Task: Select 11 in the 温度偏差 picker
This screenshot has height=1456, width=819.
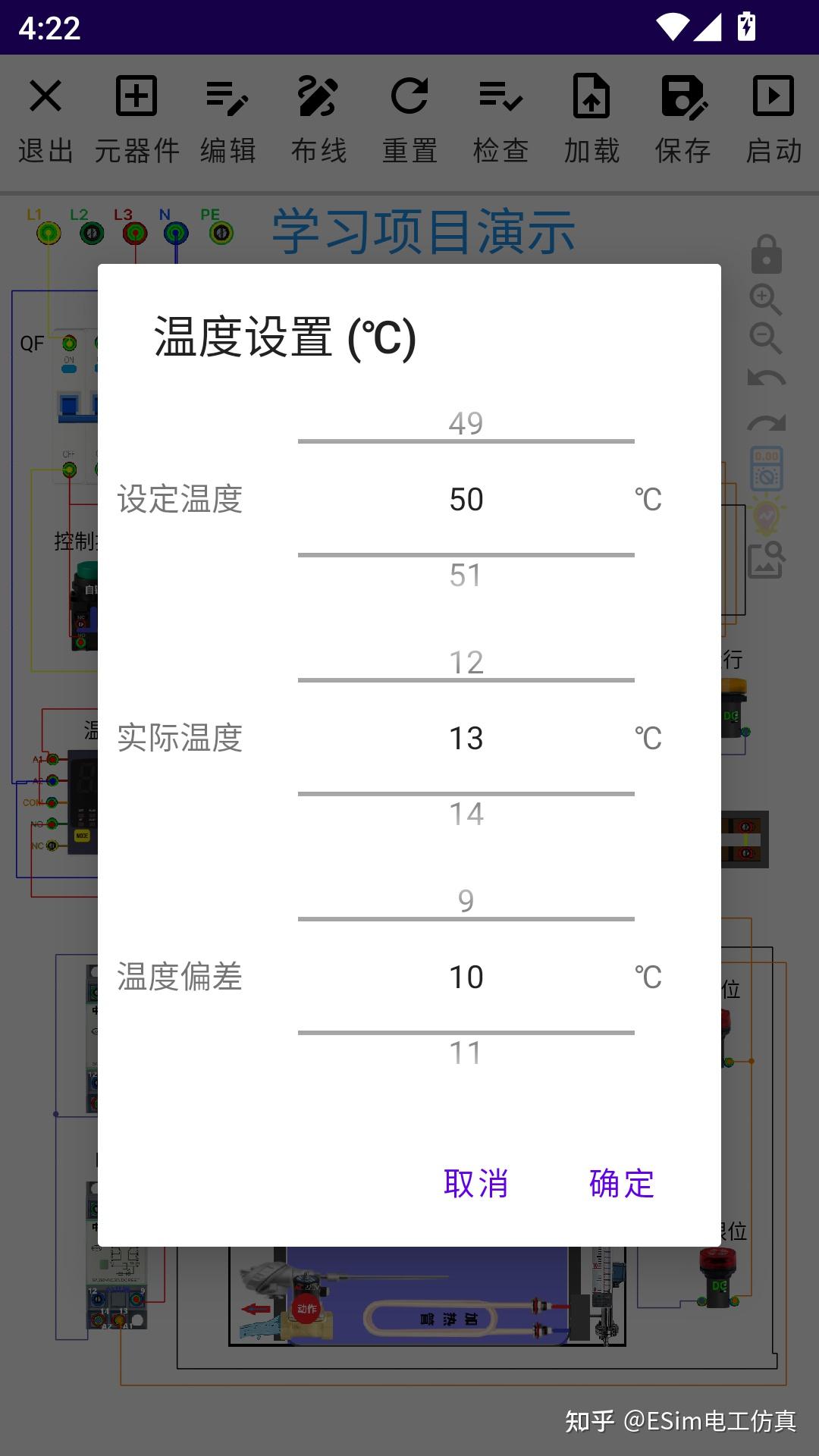Action: pos(466,1052)
